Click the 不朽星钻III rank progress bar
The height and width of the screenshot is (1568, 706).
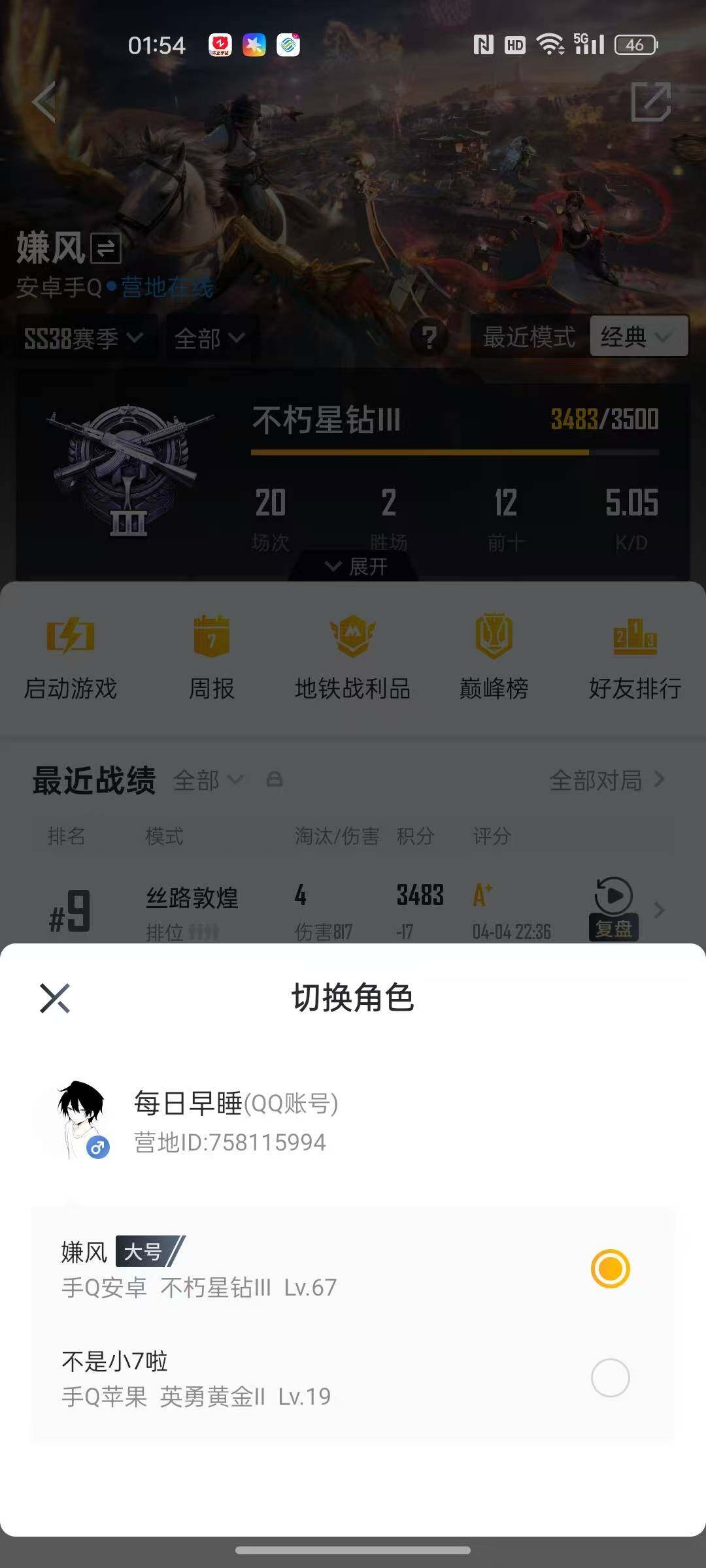coord(451,451)
